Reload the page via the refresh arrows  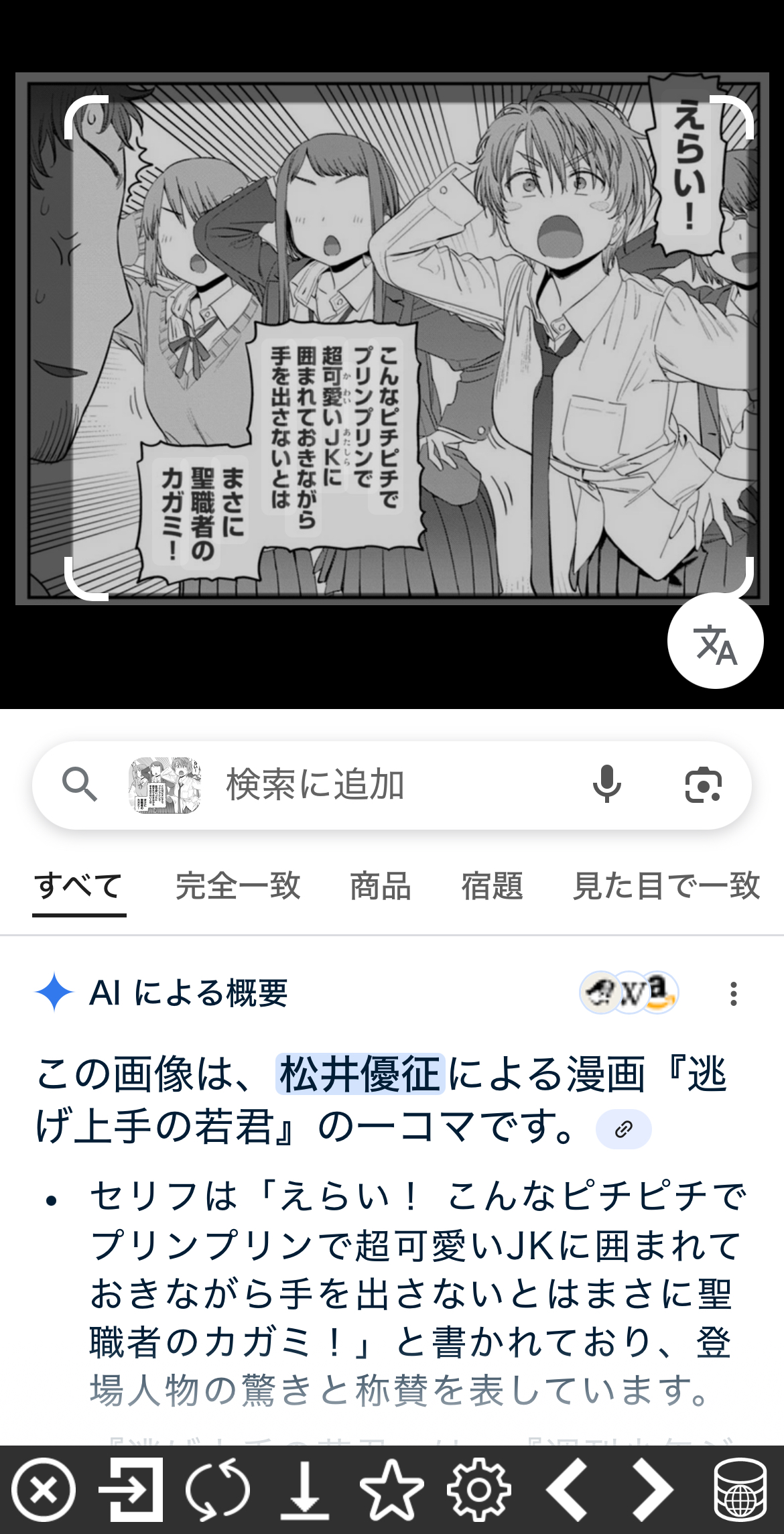(x=218, y=1490)
